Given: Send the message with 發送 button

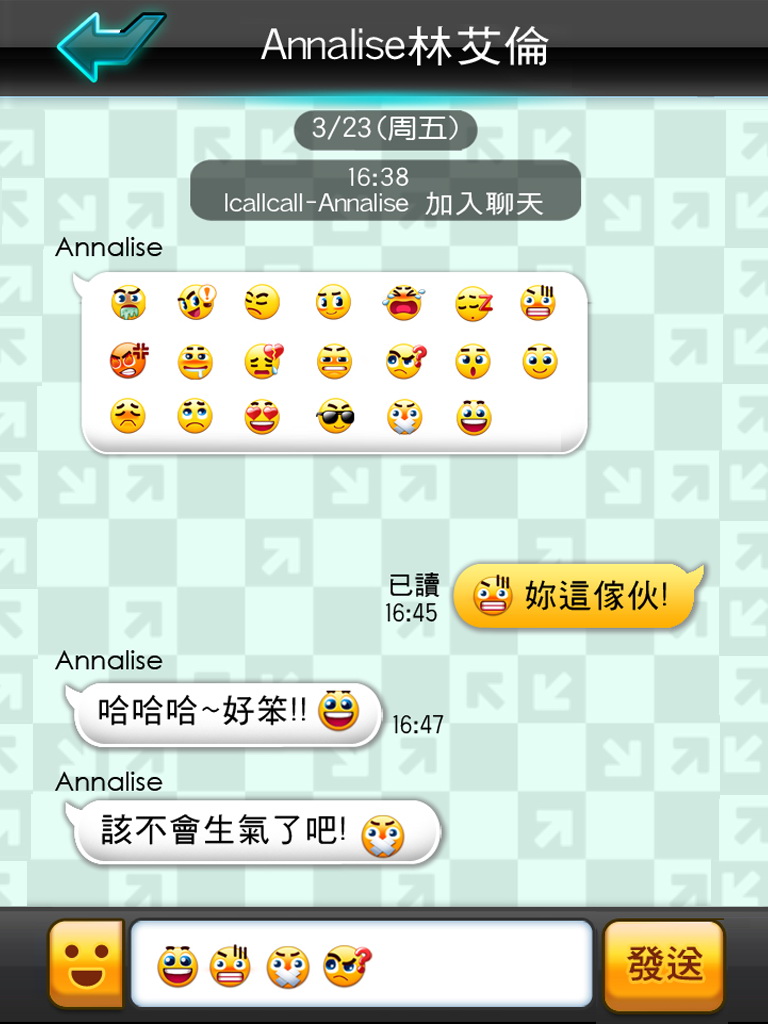Looking at the screenshot, I should click(664, 964).
